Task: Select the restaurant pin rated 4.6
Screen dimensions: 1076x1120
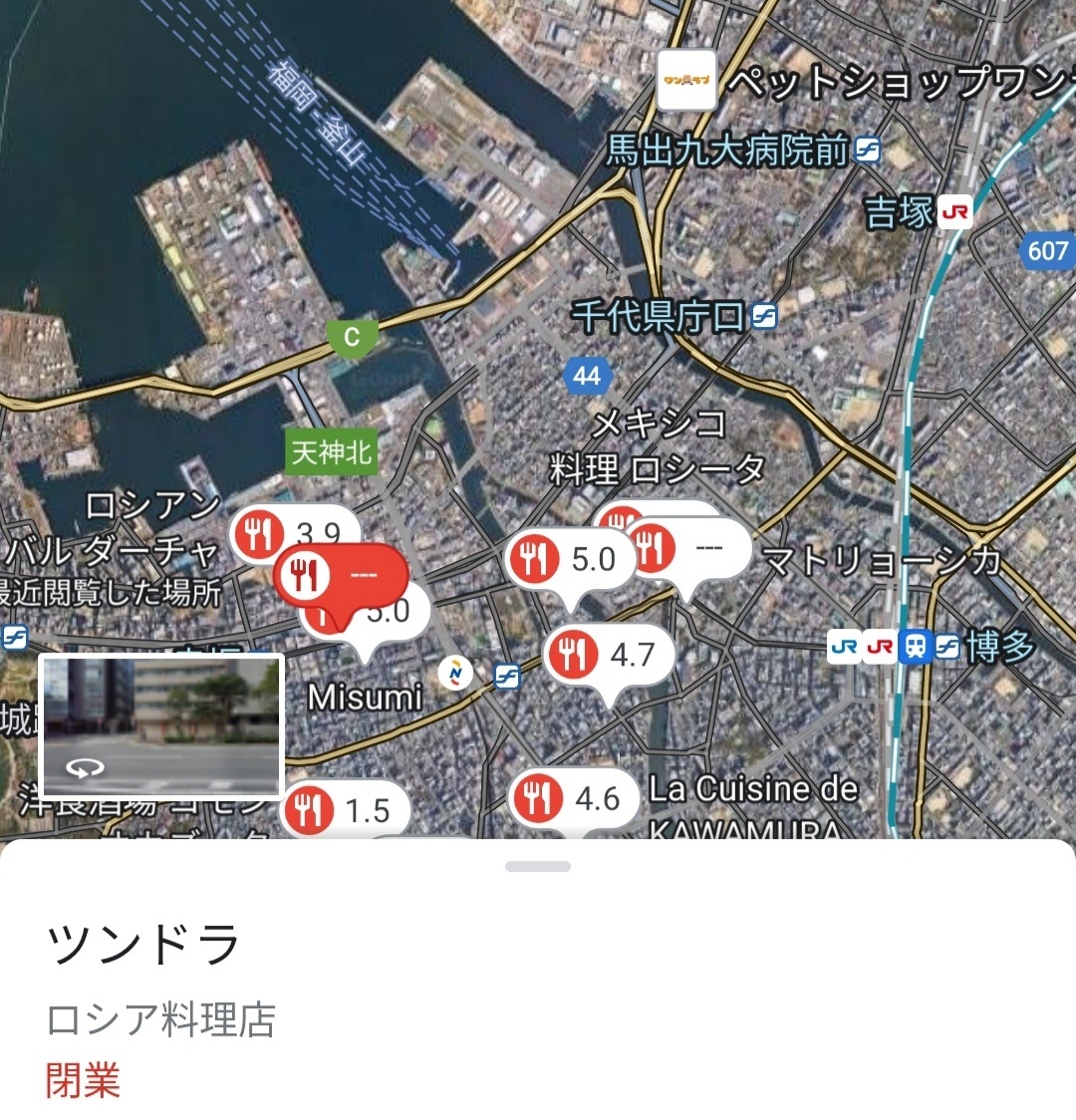Action: [575, 799]
